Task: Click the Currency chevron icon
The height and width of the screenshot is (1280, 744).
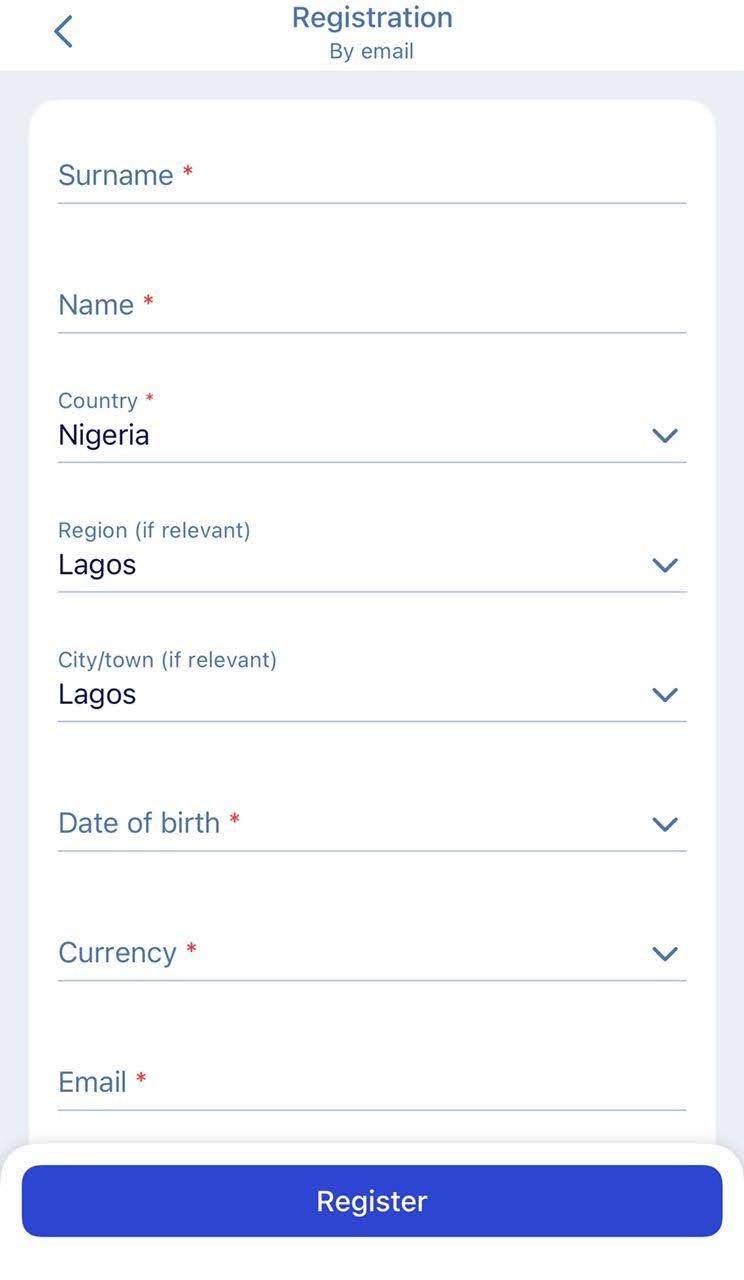Action: tap(664, 953)
